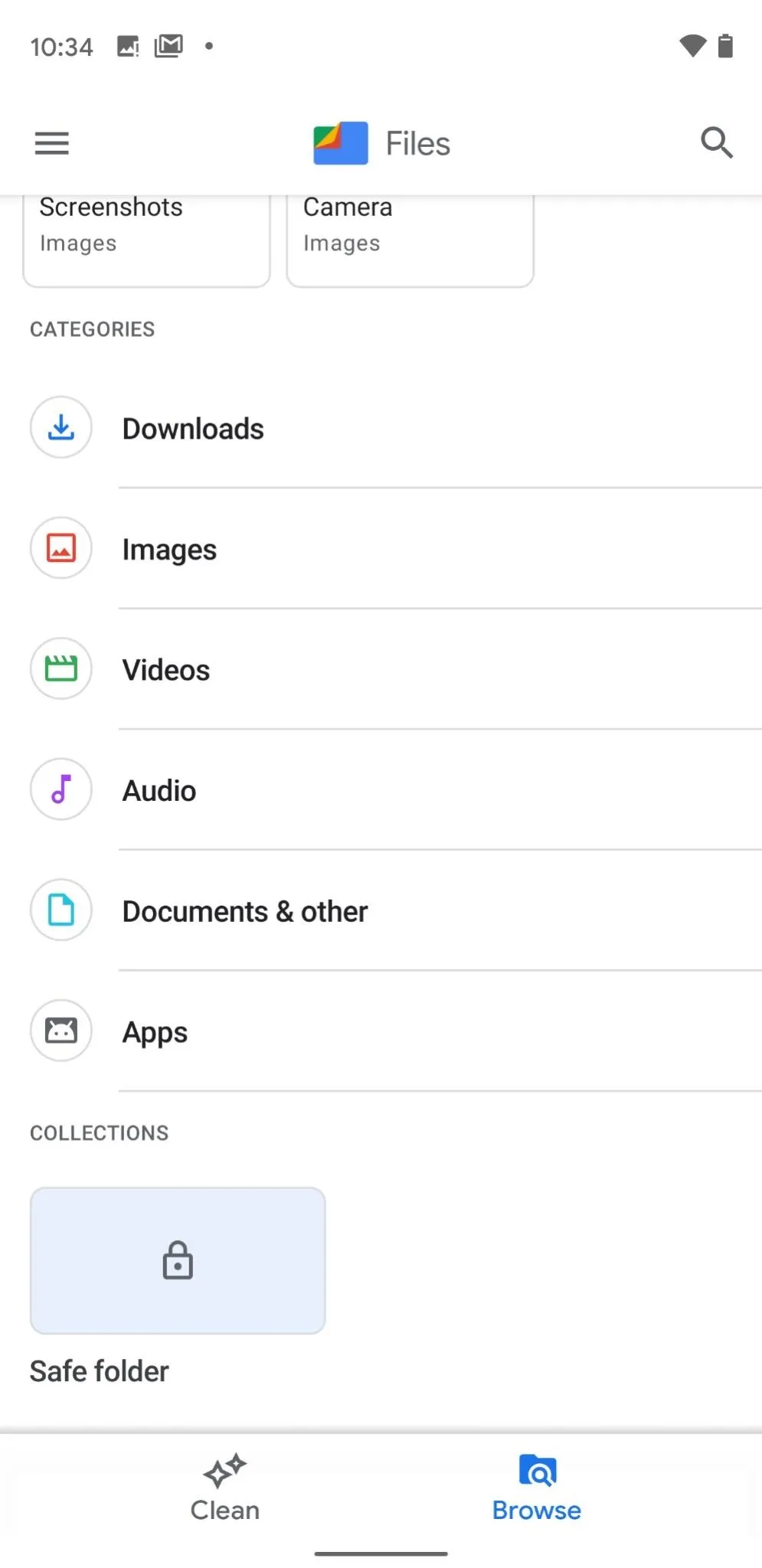
Task: Open the Audio category
Action: point(381,790)
